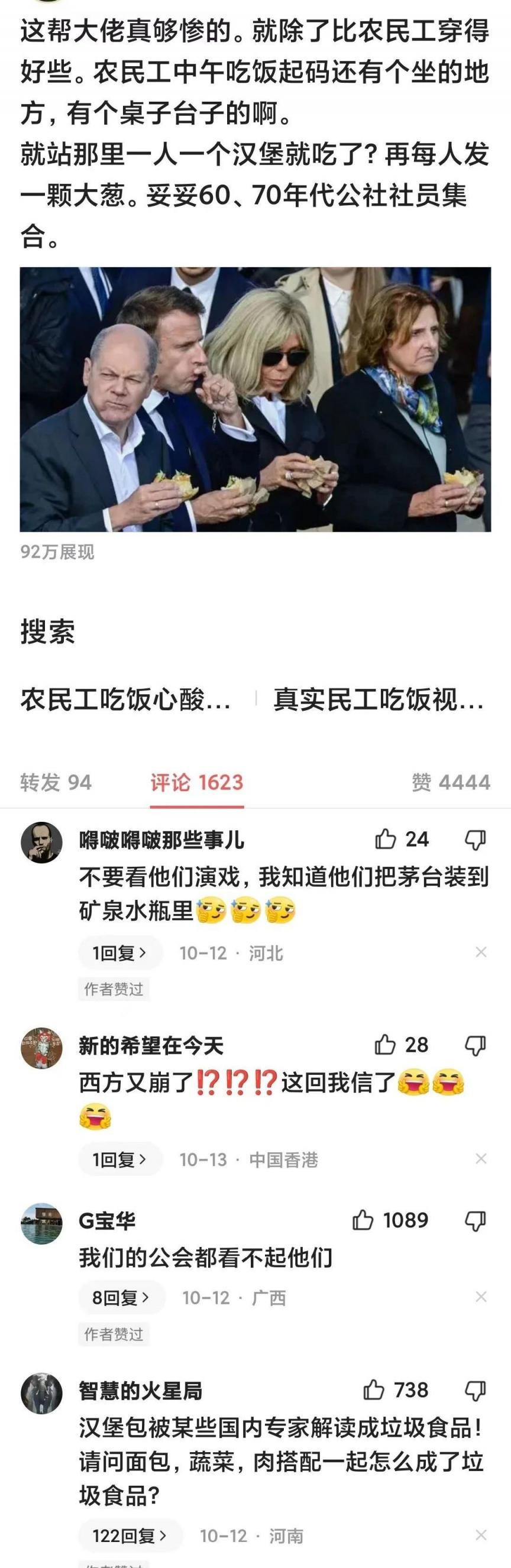Open G宝华's profile avatar
The height and width of the screenshot is (1568, 511).
click(x=41, y=1223)
